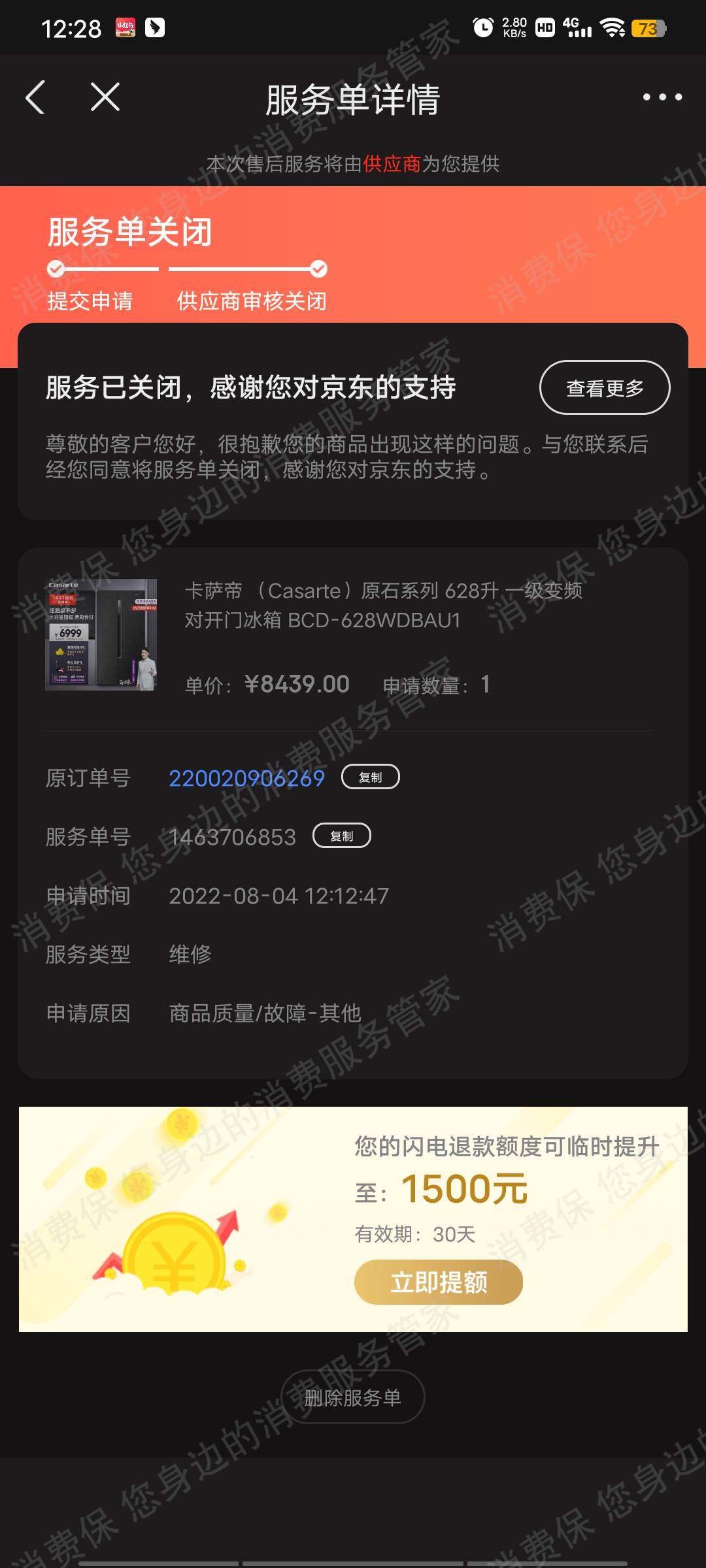Open the three-dot overflow menu

point(662,97)
